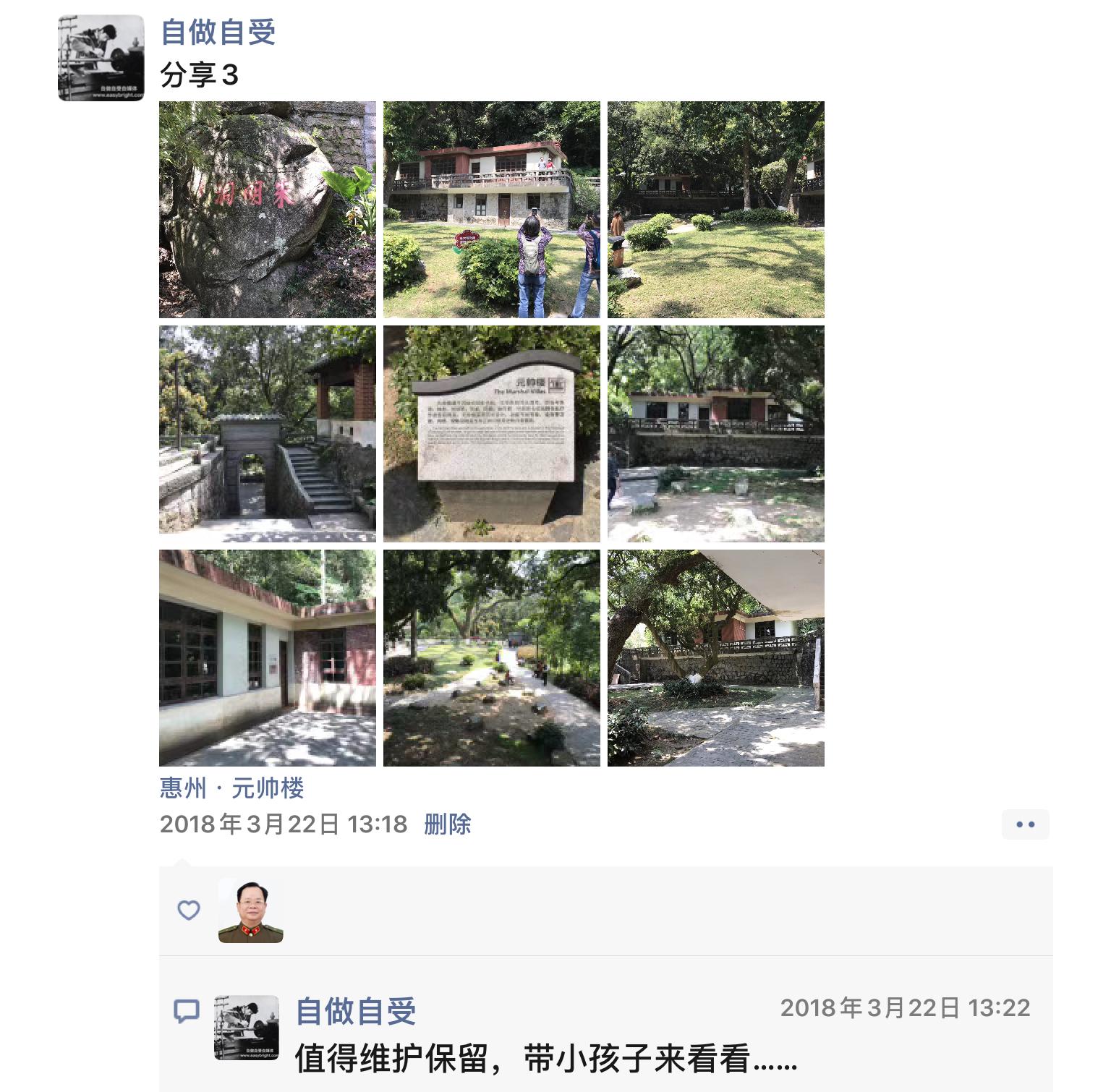View the building corner with windows photo
This screenshot has width=1111, height=1092.
(267, 658)
